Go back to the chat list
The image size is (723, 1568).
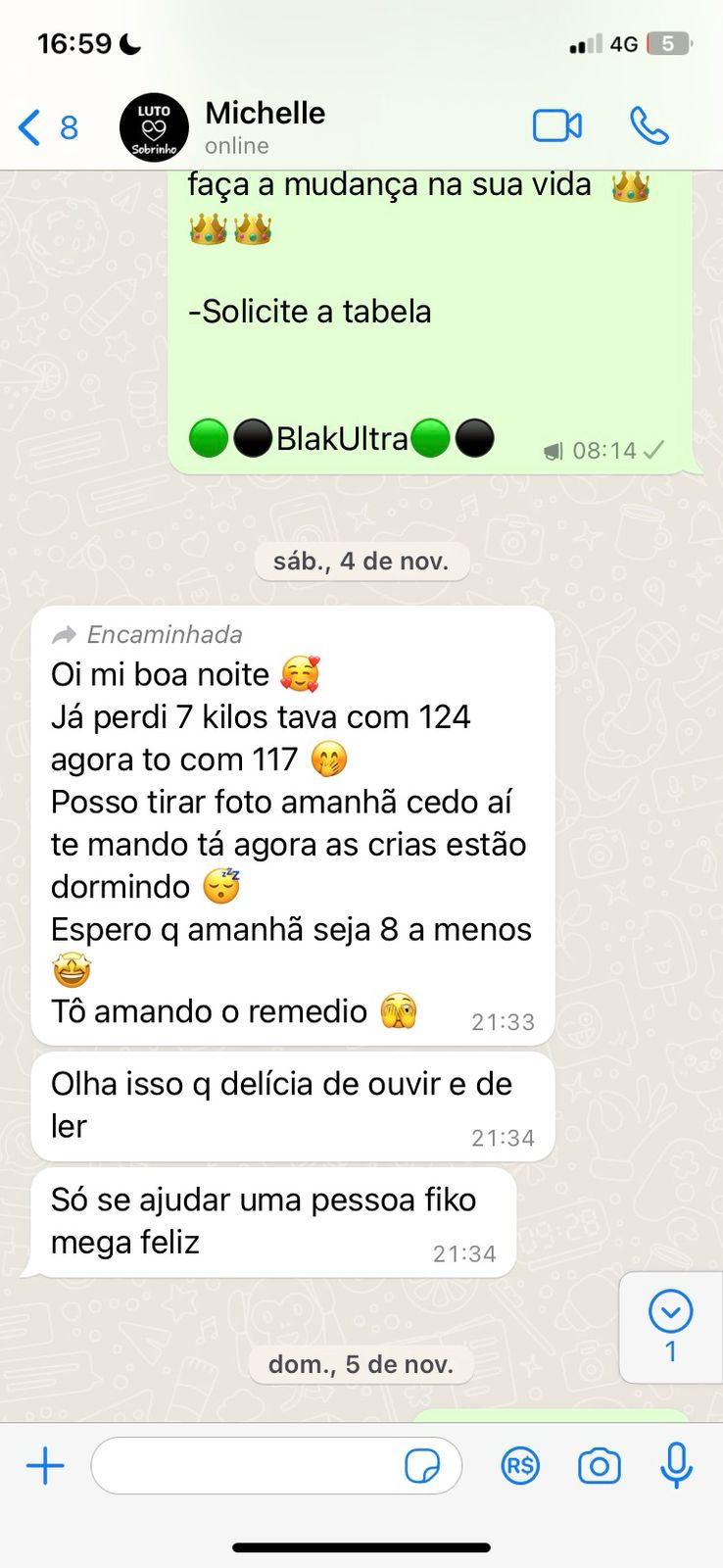pyautogui.click(x=47, y=127)
